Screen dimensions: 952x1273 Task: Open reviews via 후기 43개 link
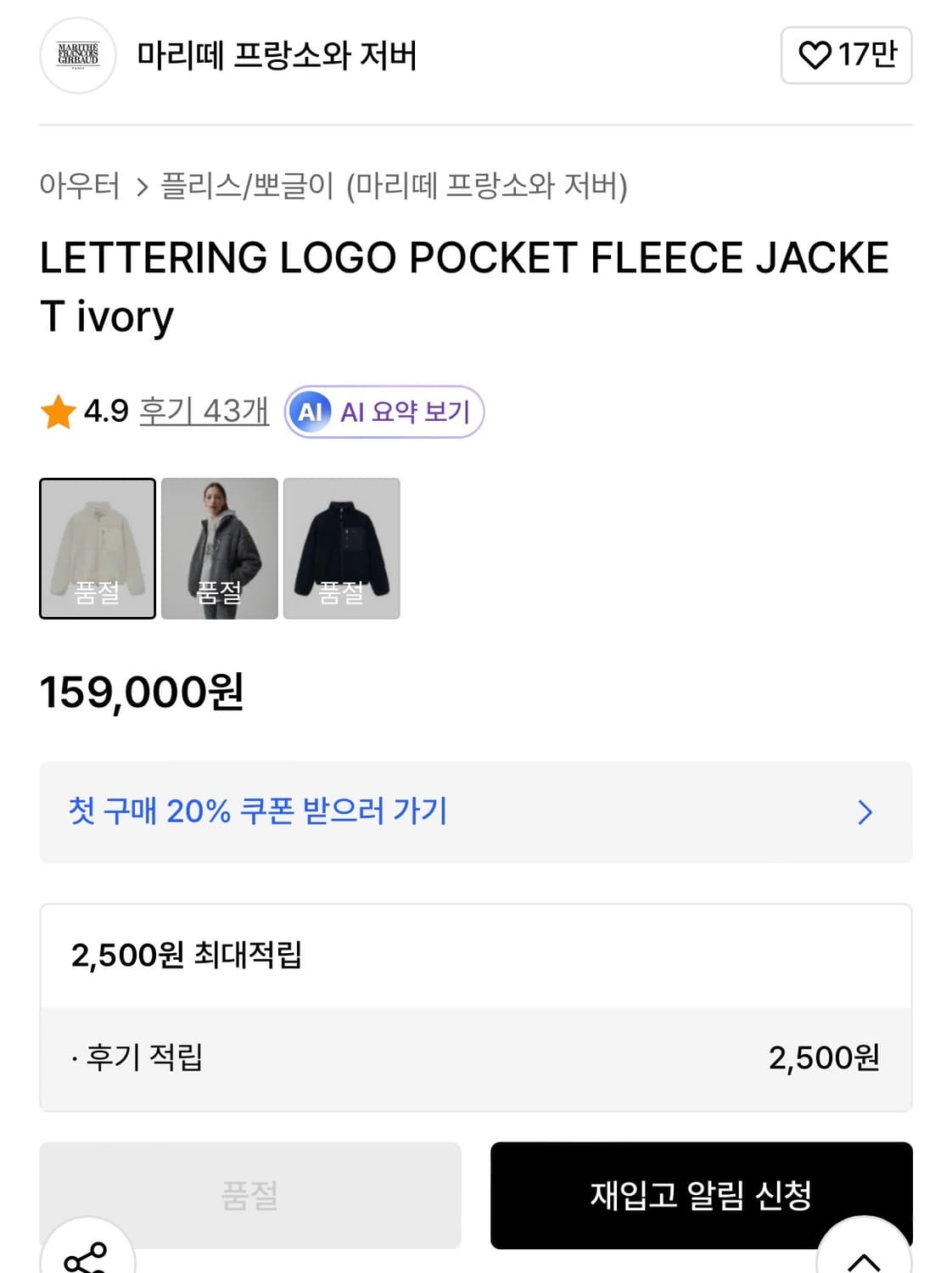pyautogui.click(x=202, y=412)
